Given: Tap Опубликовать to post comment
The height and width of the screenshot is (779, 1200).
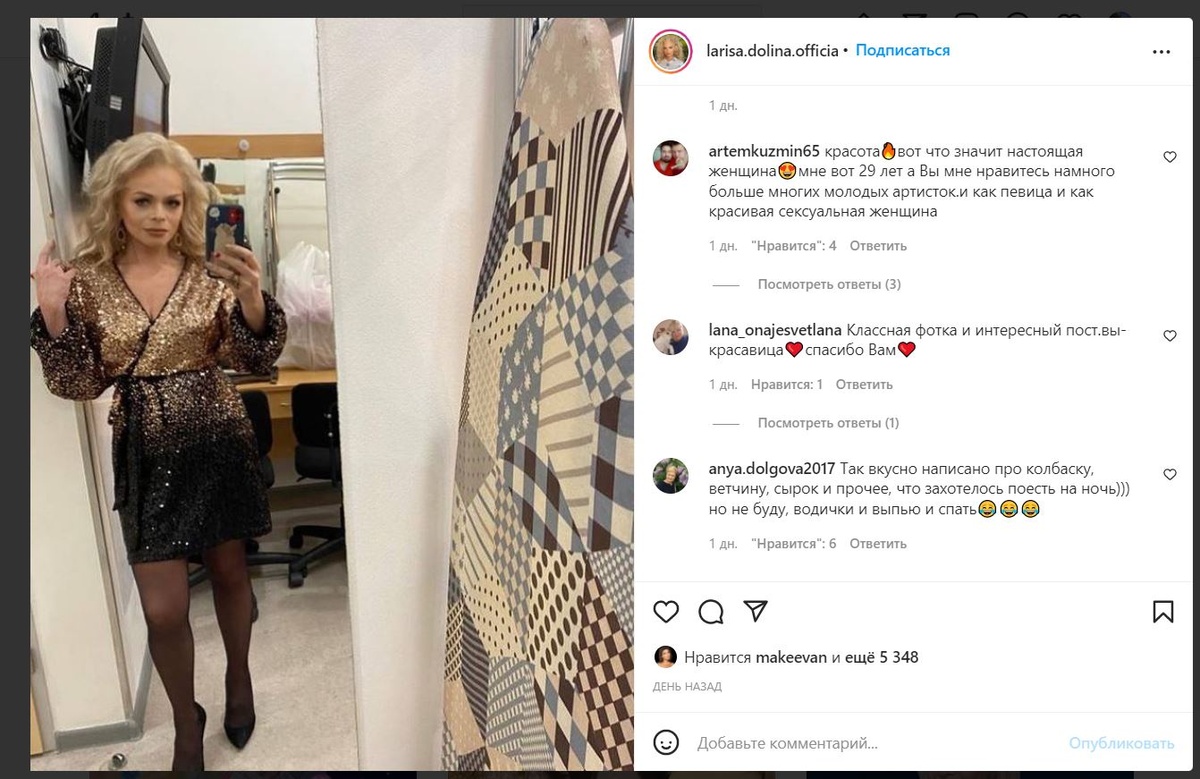Looking at the screenshot, I should pyautogui.click(x=1121, y=744).
